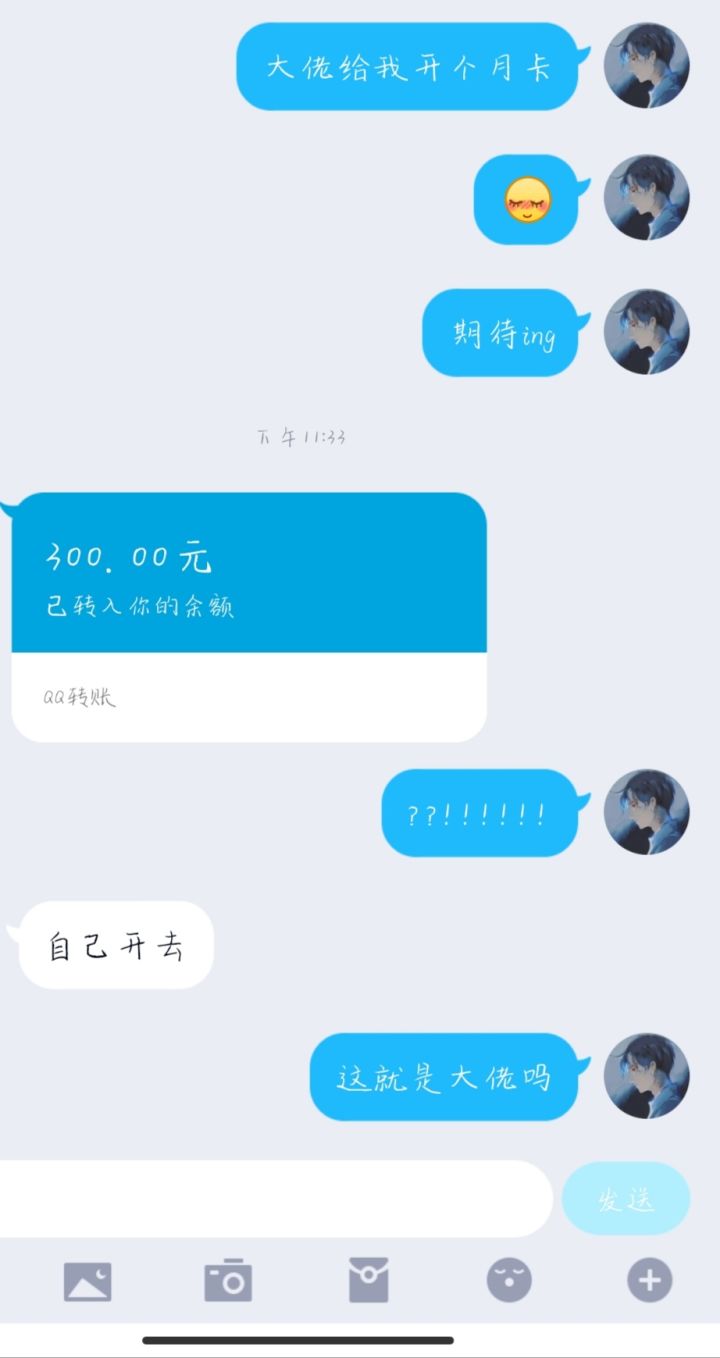
Task: Select the 自己开去 reply bubble
Action: pyautogui.click(x=113, y=945)
